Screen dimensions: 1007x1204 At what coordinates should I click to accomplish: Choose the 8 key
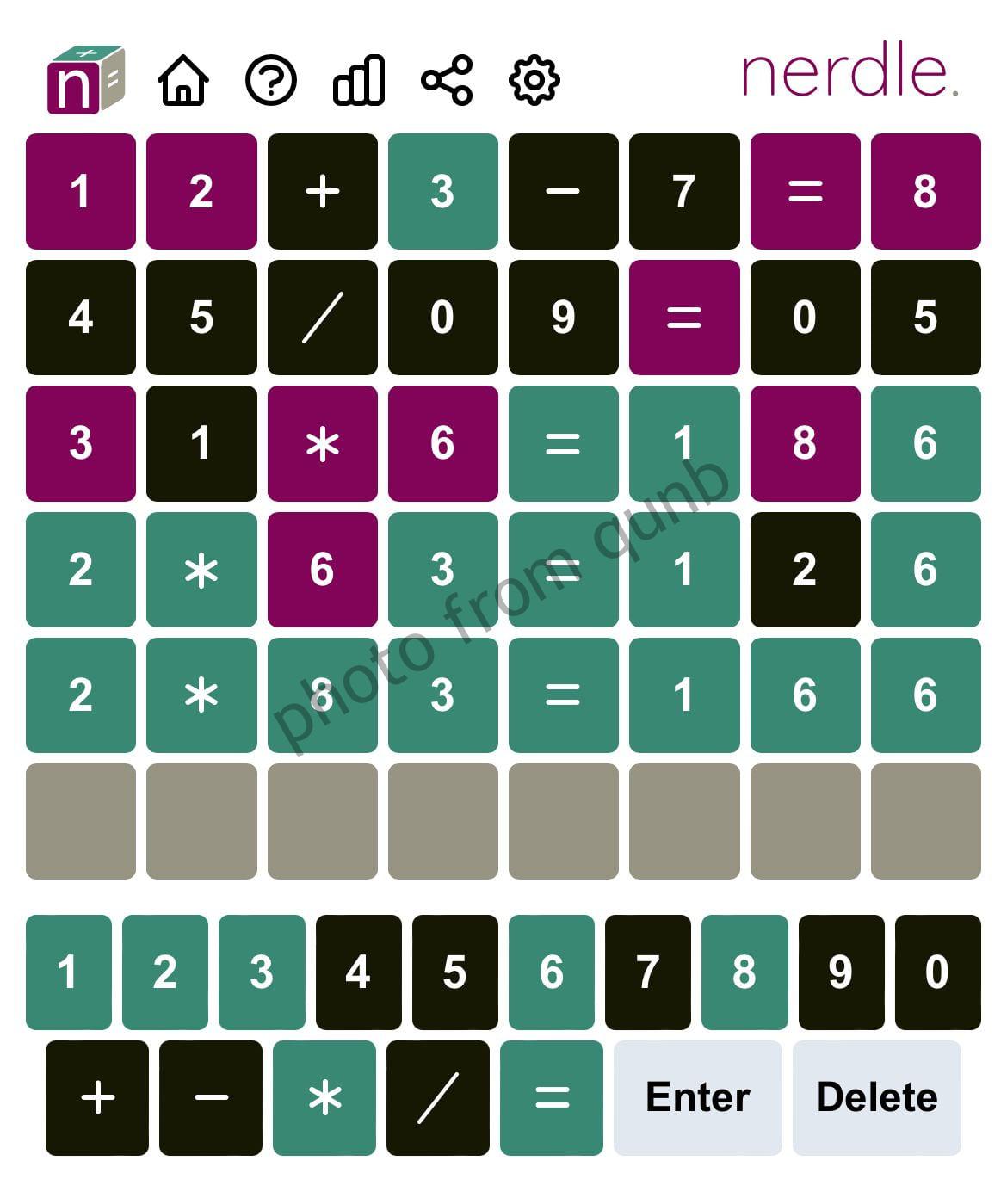click(744, 972)
